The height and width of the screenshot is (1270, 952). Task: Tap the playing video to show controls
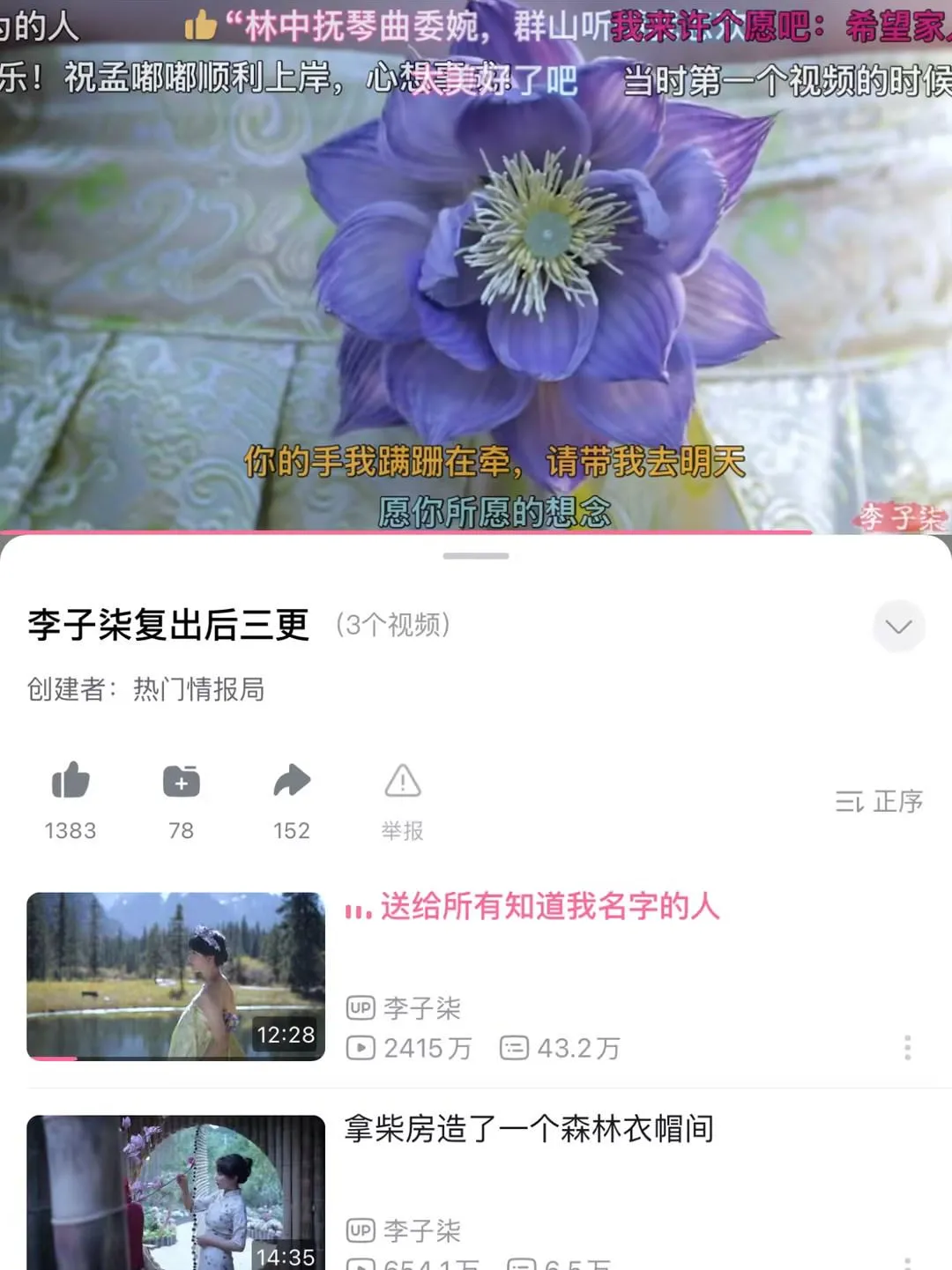[x=476, y=264]
